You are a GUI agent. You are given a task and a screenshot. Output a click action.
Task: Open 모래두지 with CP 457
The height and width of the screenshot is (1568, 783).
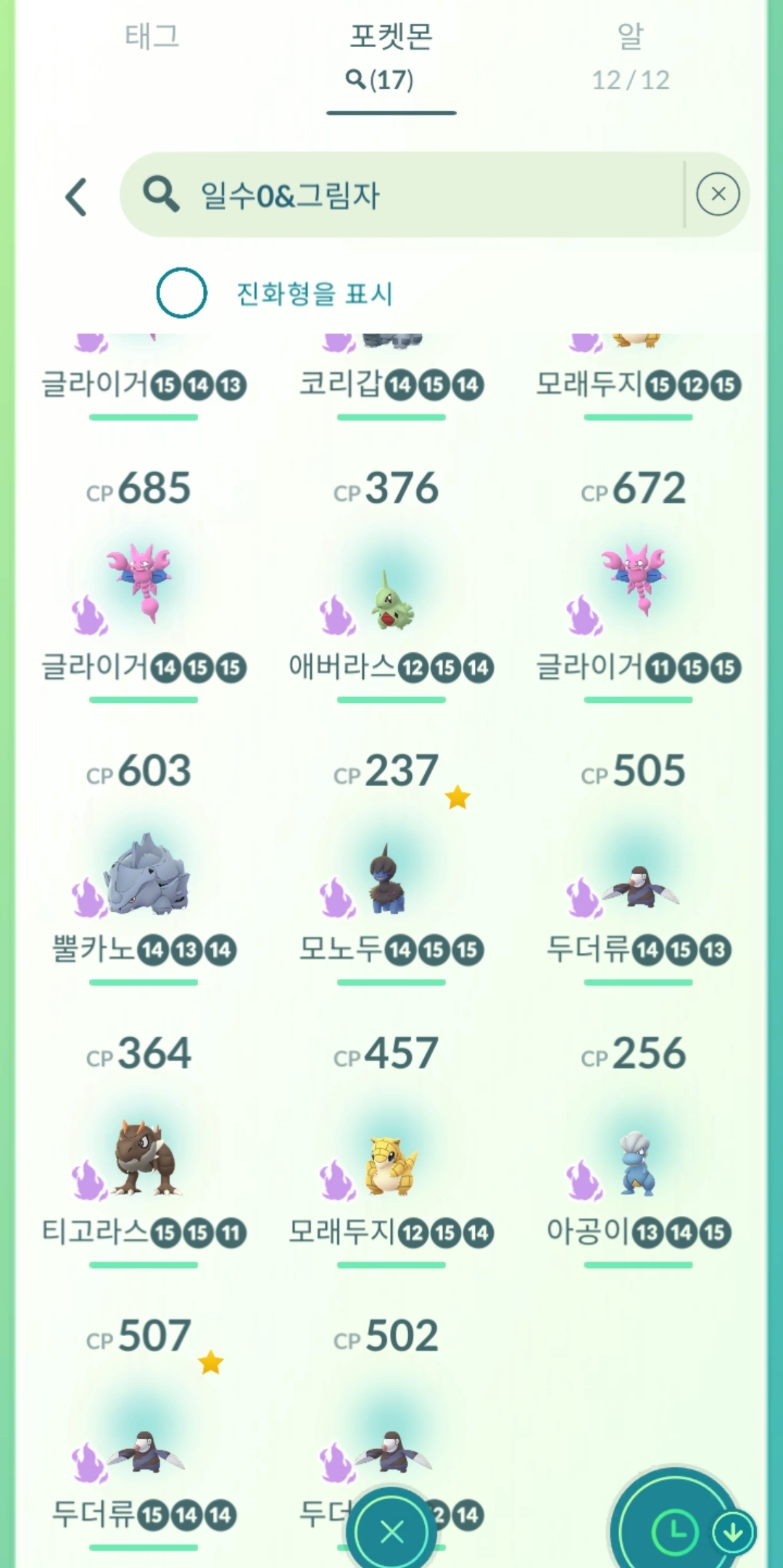389,1165
